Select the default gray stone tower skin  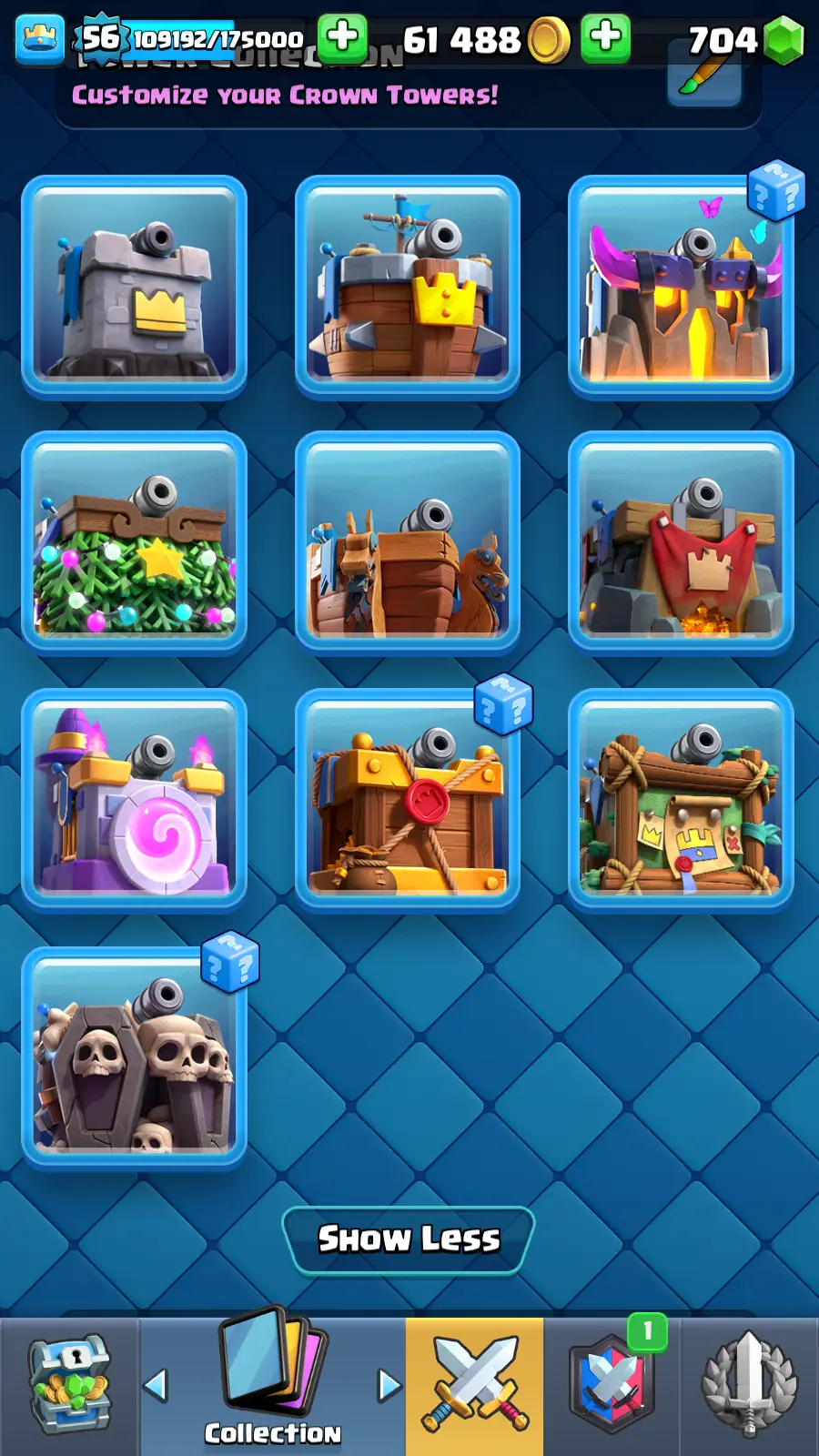pos(135,288)
